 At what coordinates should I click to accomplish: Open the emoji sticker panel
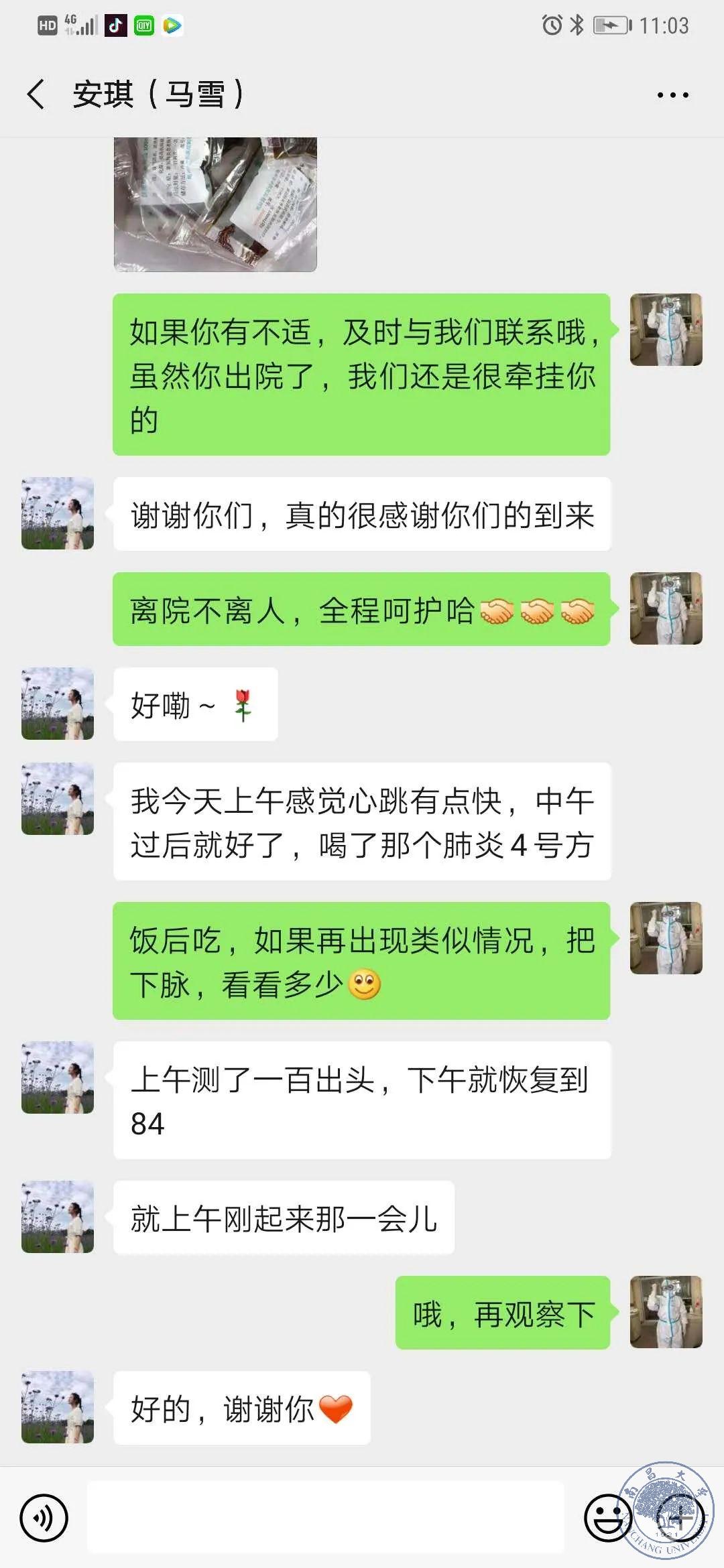coord(607,1517)
